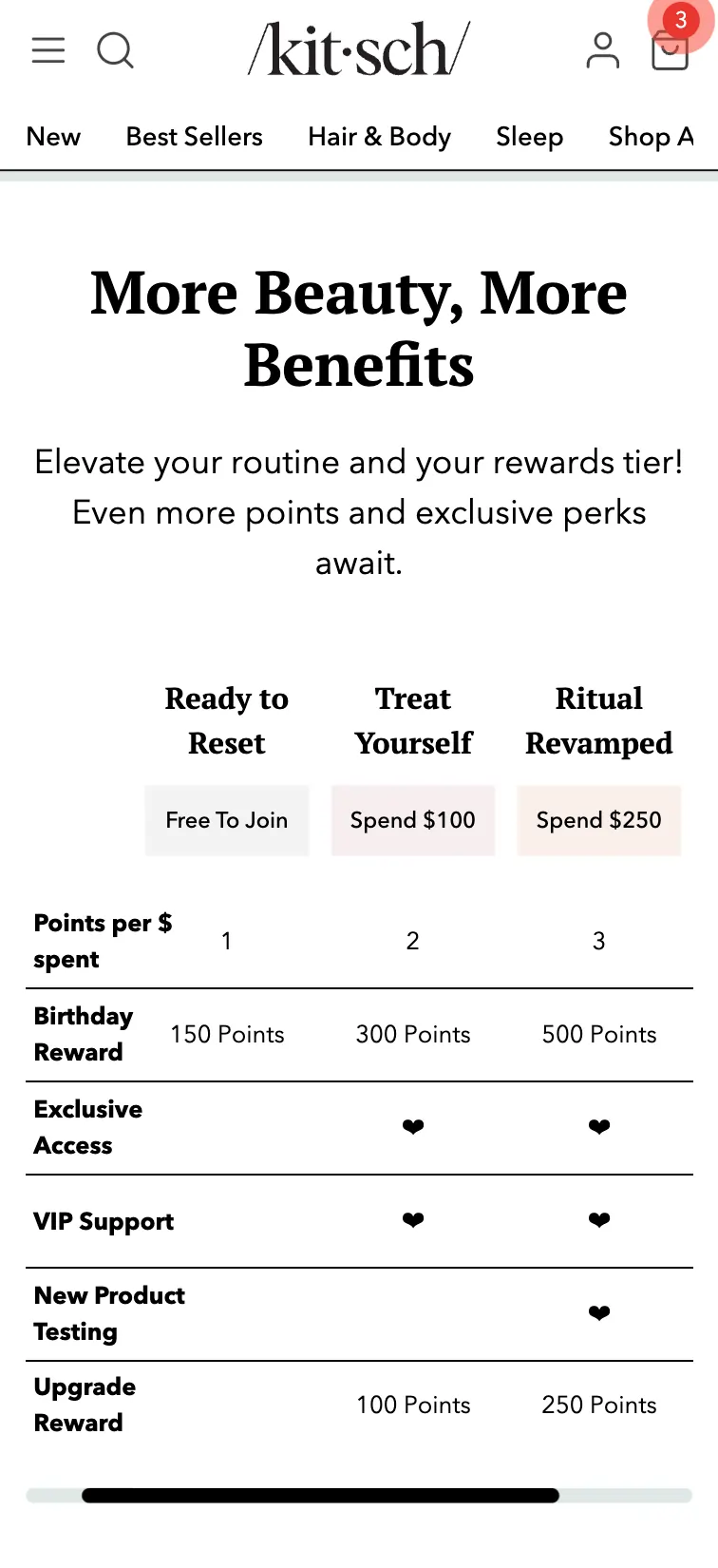The image size is (718, 1568).
Task: Switch to the New category
Action: point(53,137)
